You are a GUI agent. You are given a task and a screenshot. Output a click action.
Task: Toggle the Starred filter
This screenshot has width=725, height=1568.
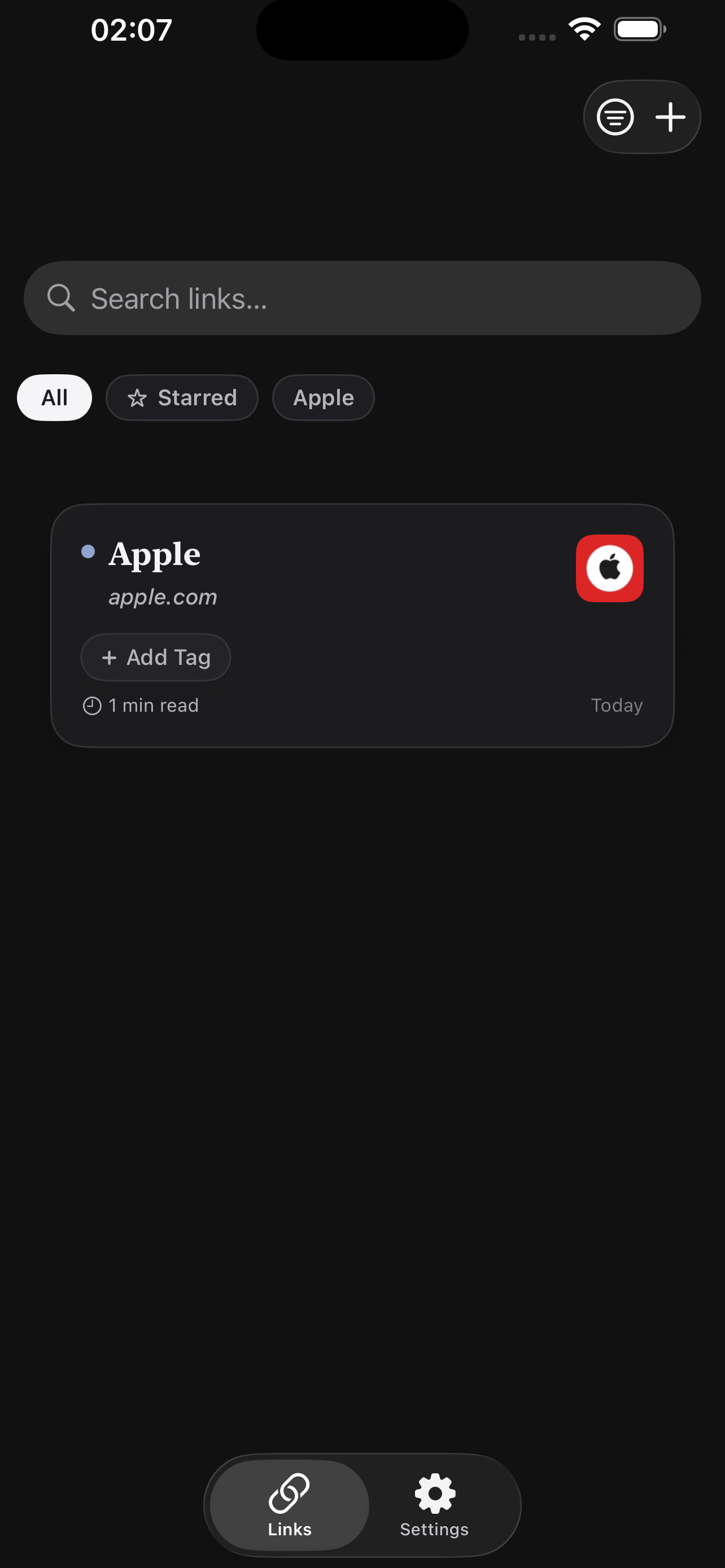[182, 397]
